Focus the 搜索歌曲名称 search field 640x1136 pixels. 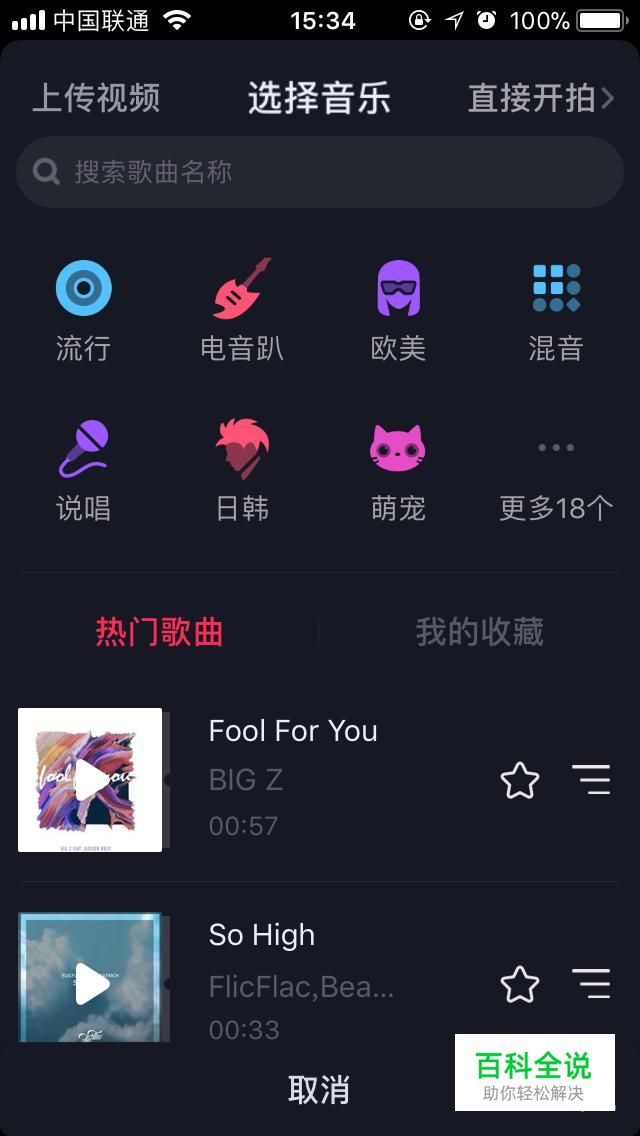(320, 172)
